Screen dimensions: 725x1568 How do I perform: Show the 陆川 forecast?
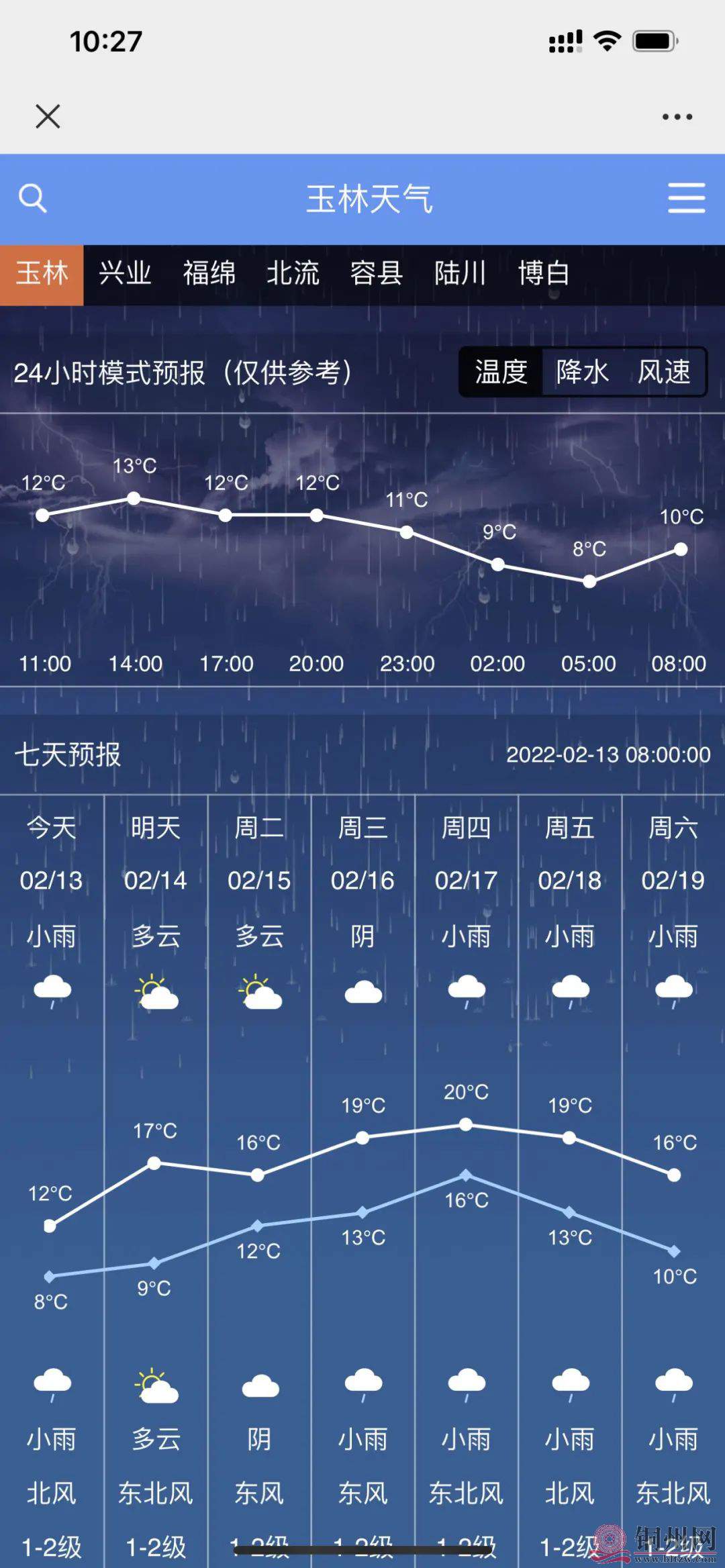coord(460,275)
